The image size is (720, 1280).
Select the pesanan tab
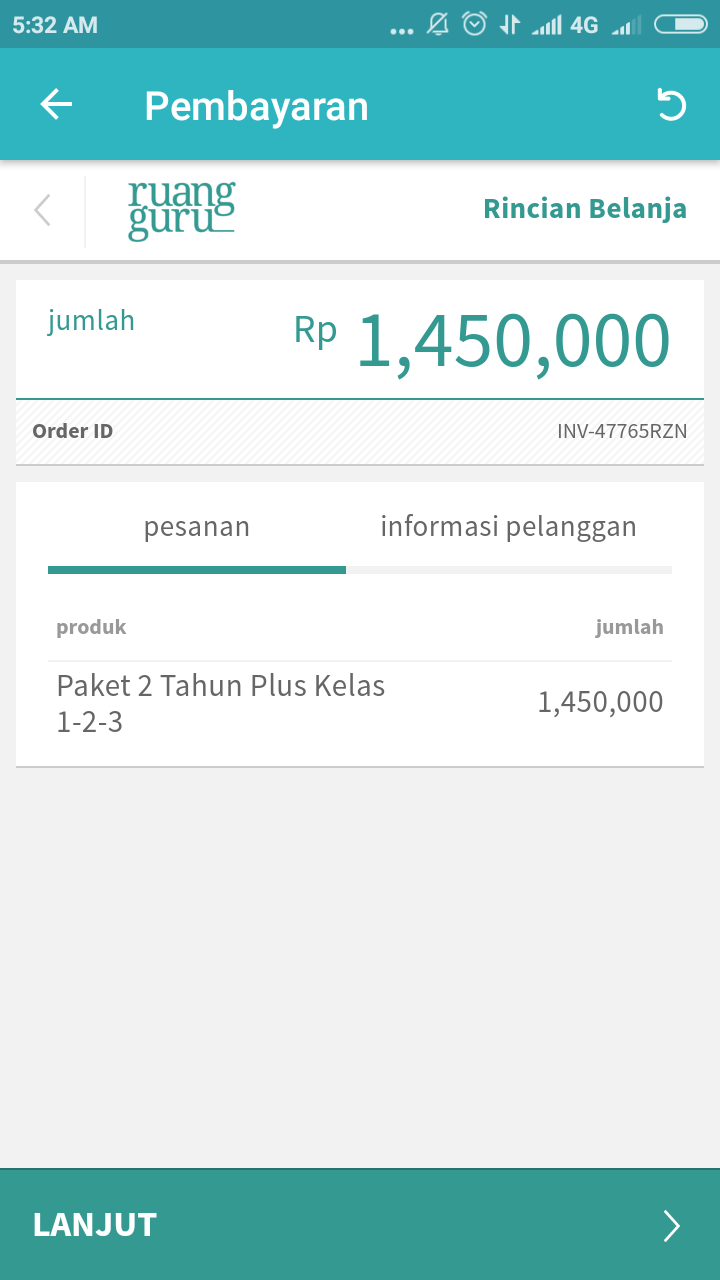pos(197,527)
